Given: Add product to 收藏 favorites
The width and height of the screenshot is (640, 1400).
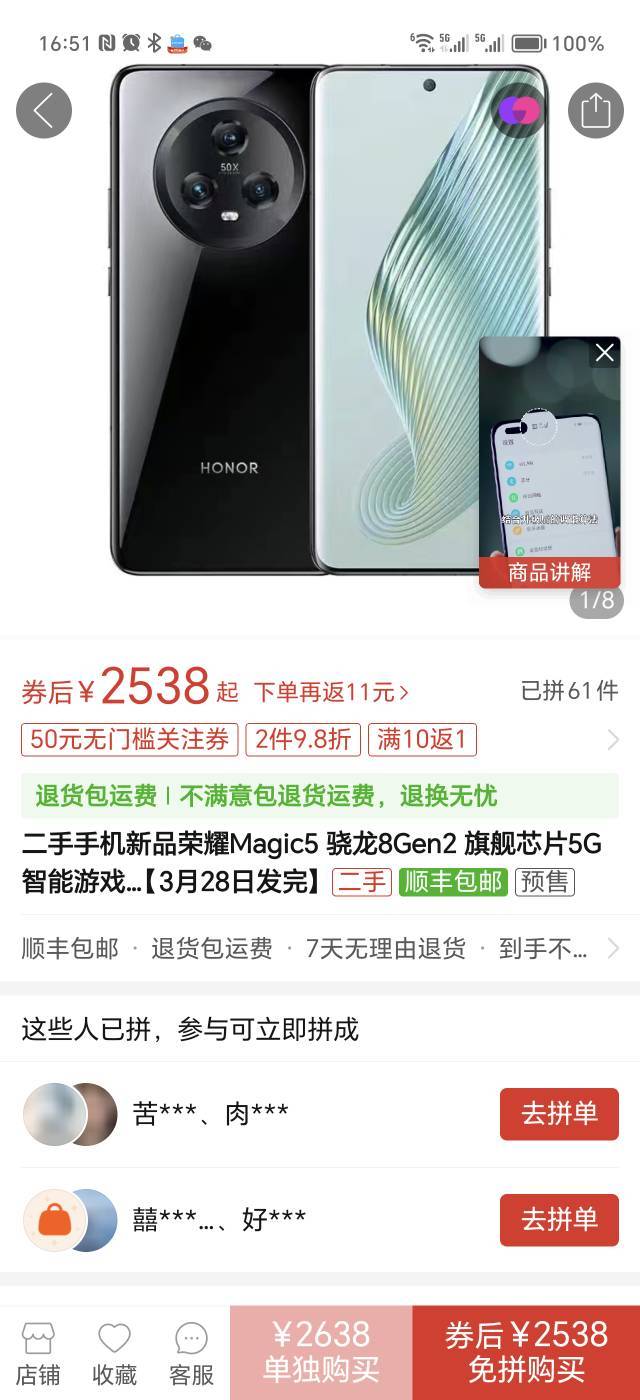Looking at the screenshot, I should click(x=114, y=1354).
